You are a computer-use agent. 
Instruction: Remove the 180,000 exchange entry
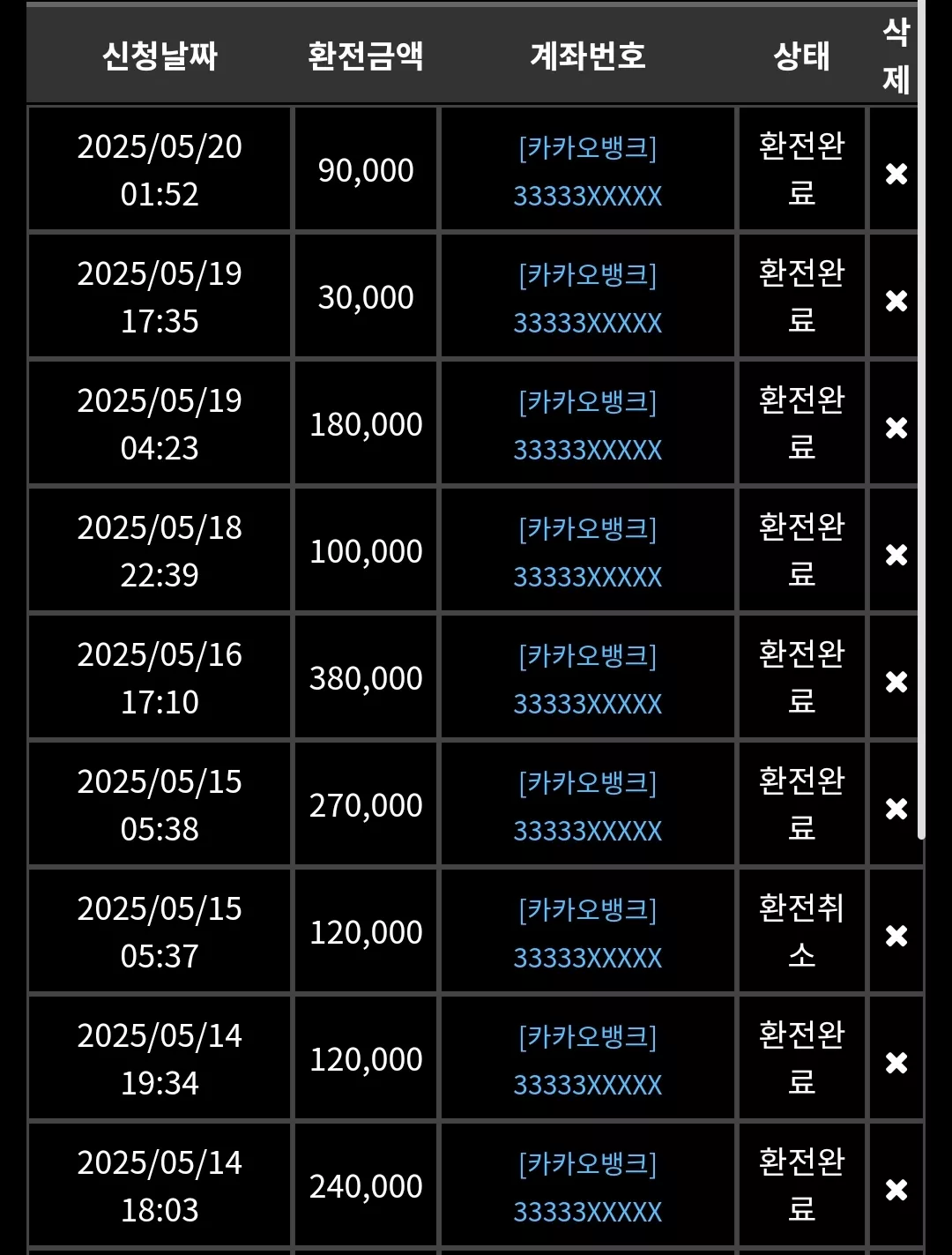click(x=896, y=428)
